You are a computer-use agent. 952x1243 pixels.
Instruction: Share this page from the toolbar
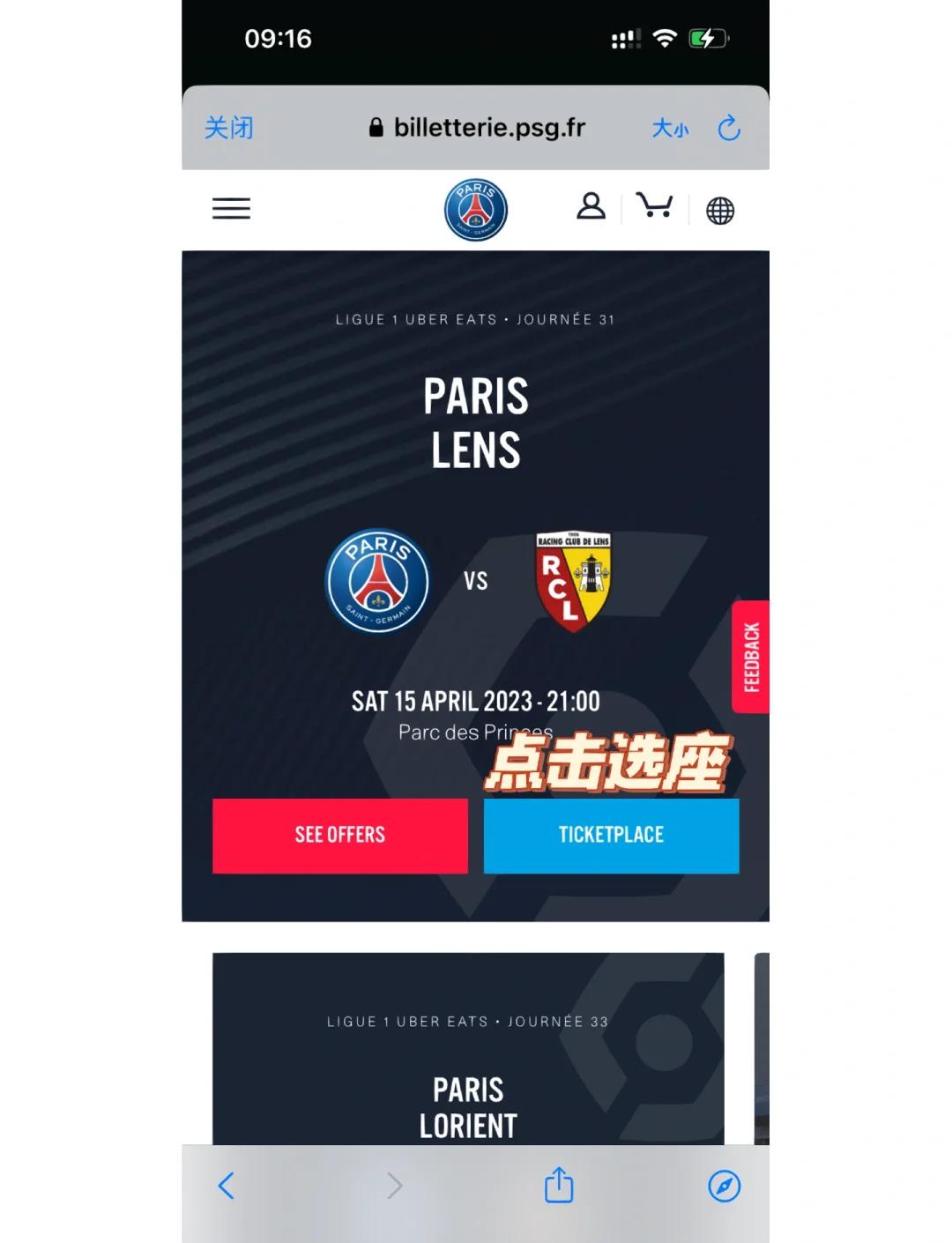(x=559, y=1185)
